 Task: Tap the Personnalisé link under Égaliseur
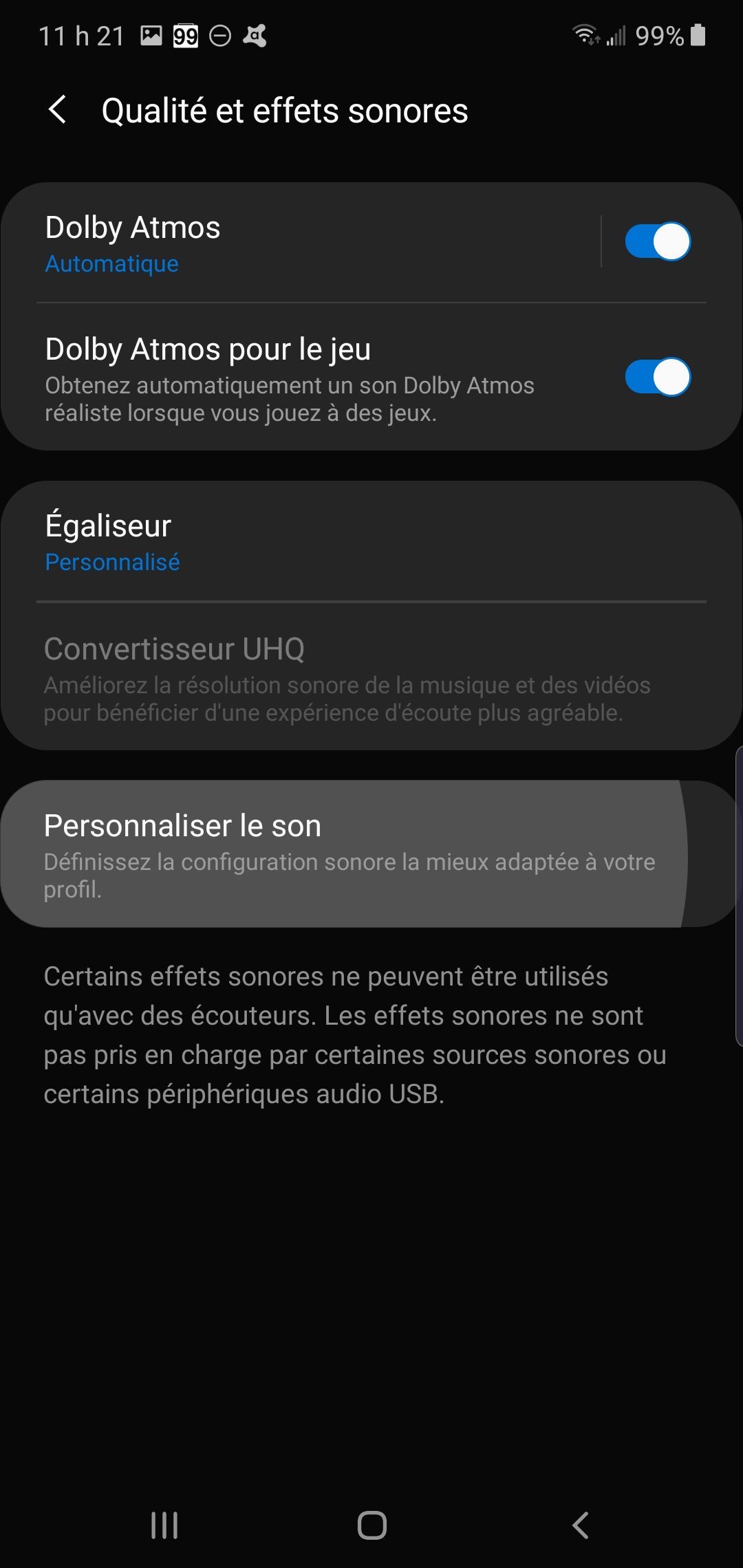point(111,562)
